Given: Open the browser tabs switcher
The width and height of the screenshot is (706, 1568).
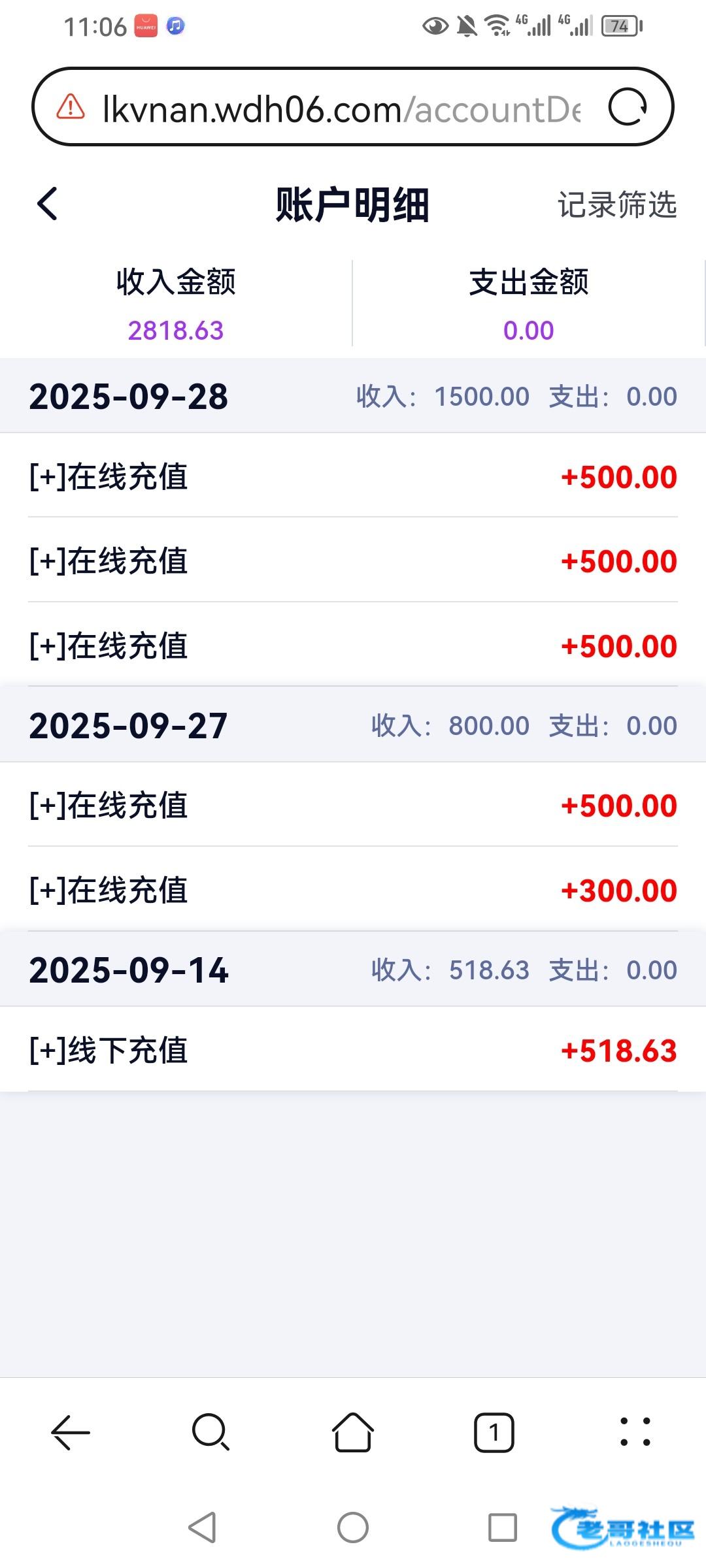Looking at the screenshot, I should pos(494,1433).
